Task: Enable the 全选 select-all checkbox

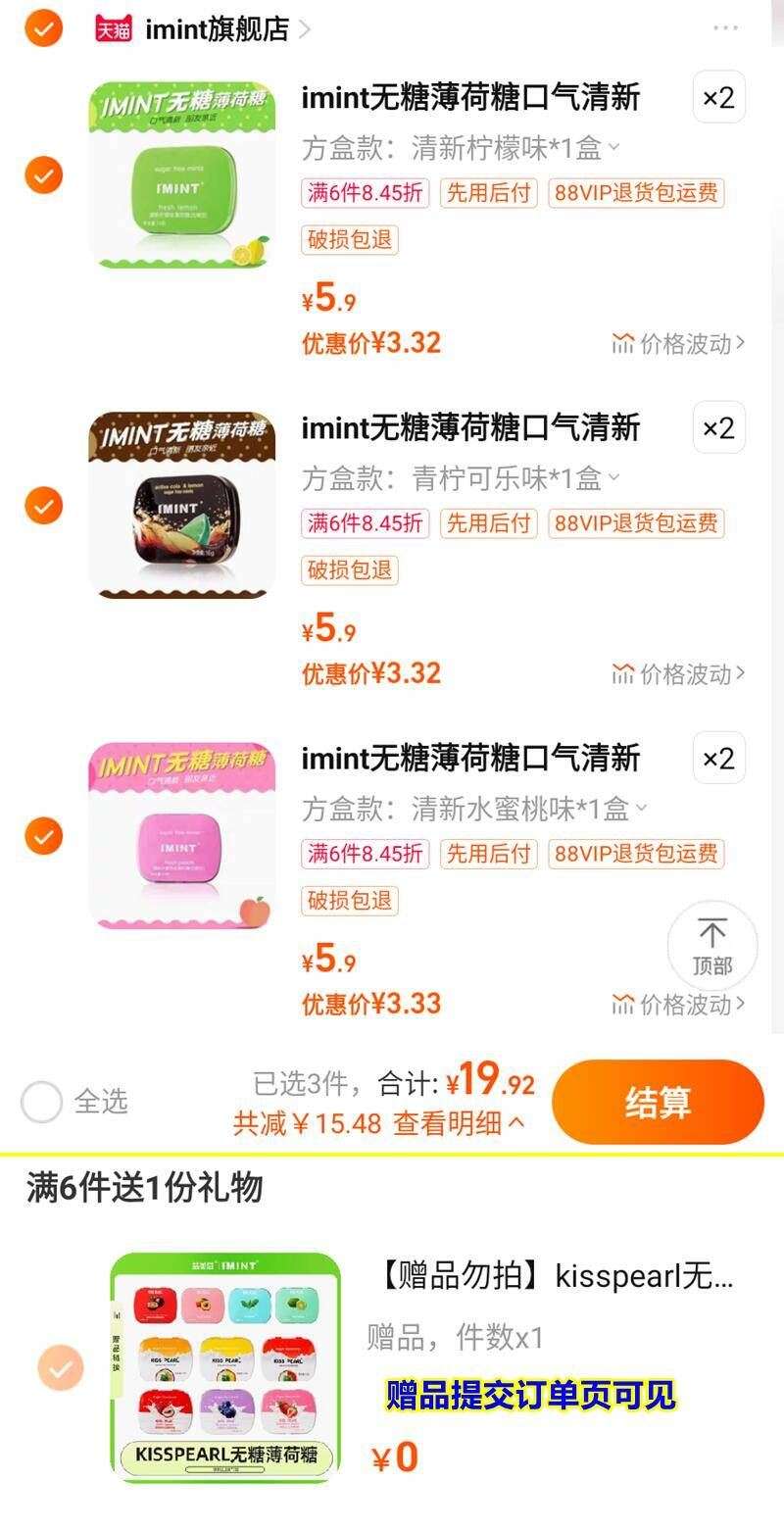Action: click(40, 1102)
